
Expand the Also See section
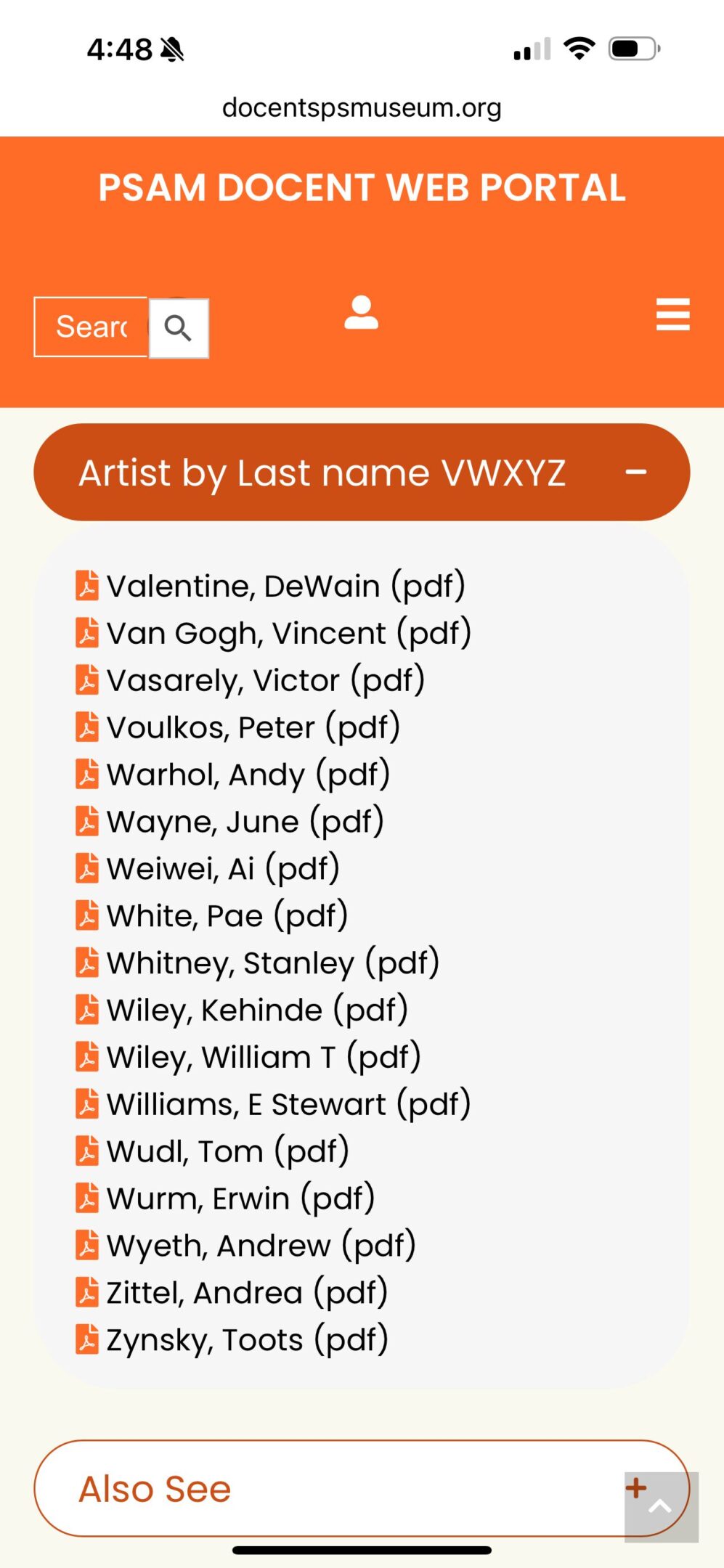362,1489
